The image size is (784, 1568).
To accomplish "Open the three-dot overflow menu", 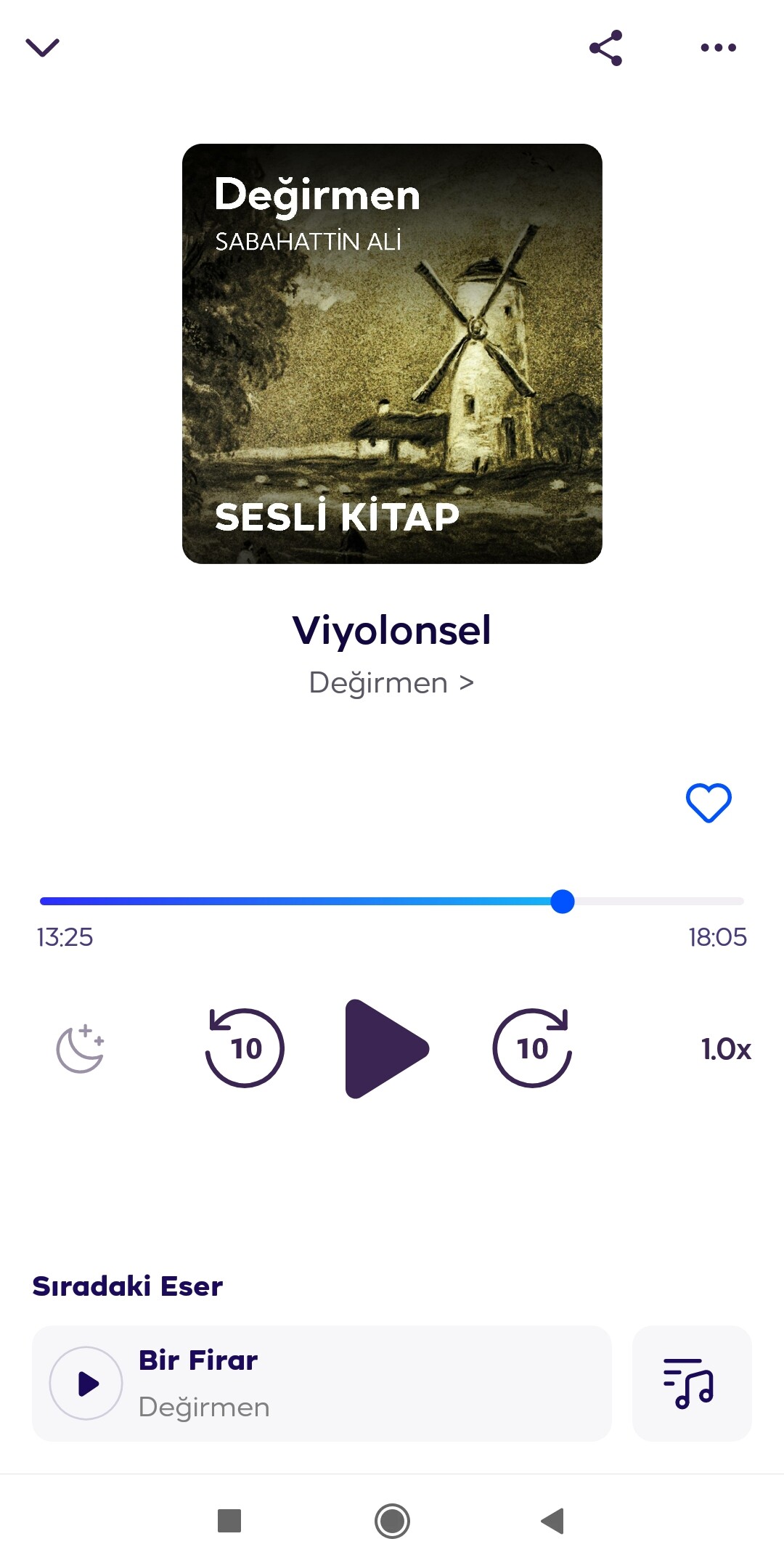I will pos(718,48).
